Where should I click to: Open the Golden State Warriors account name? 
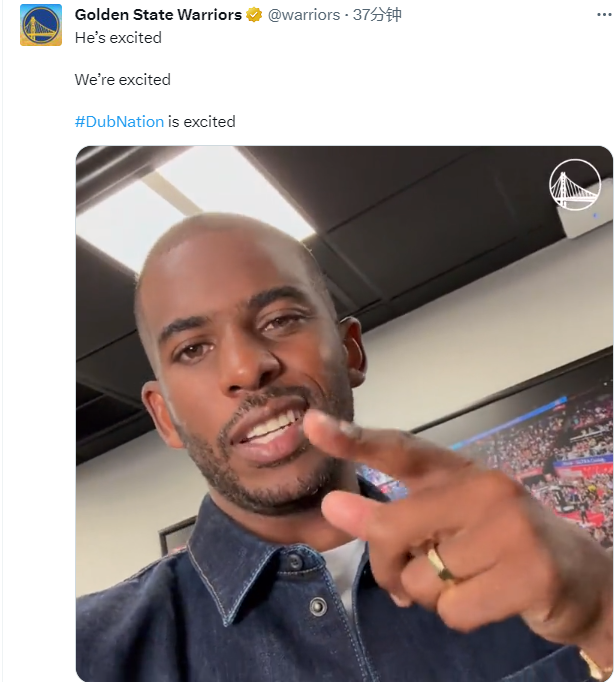point(158,15)
